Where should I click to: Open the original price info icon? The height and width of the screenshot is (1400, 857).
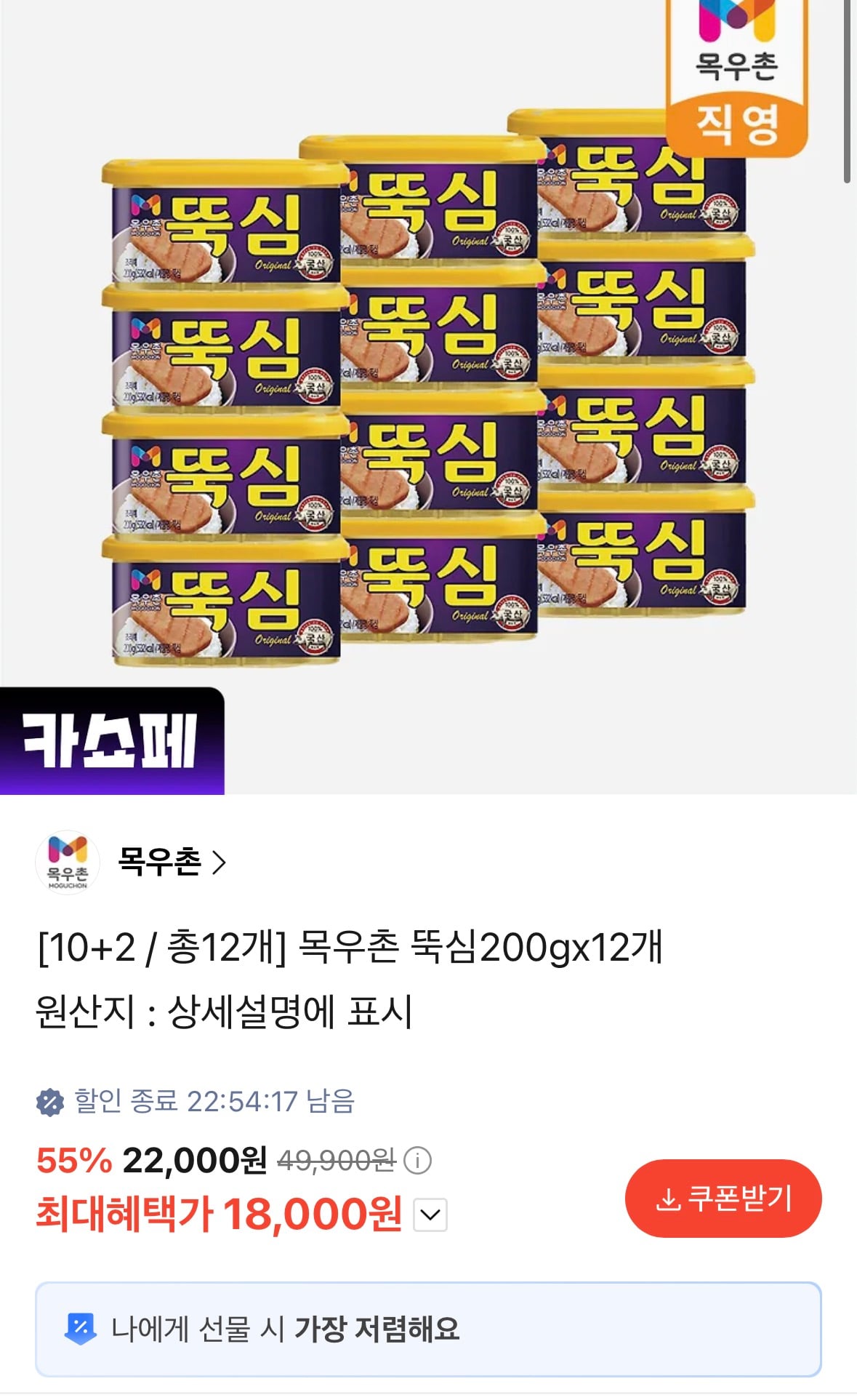[418, 1160]
